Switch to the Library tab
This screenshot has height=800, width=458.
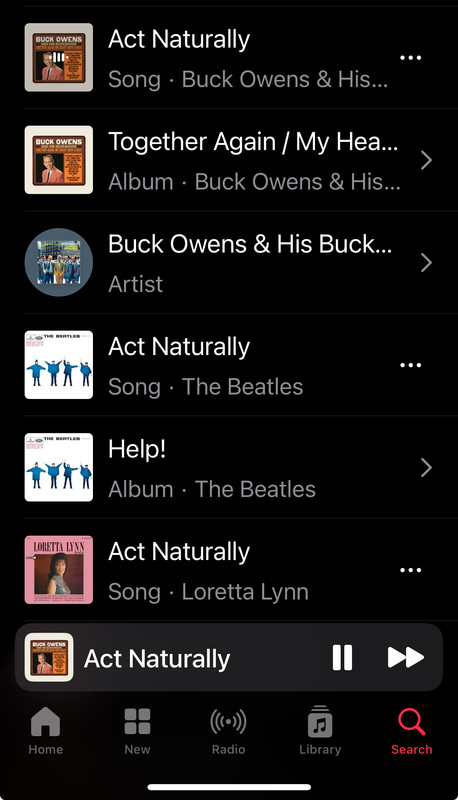click(320, 731)
